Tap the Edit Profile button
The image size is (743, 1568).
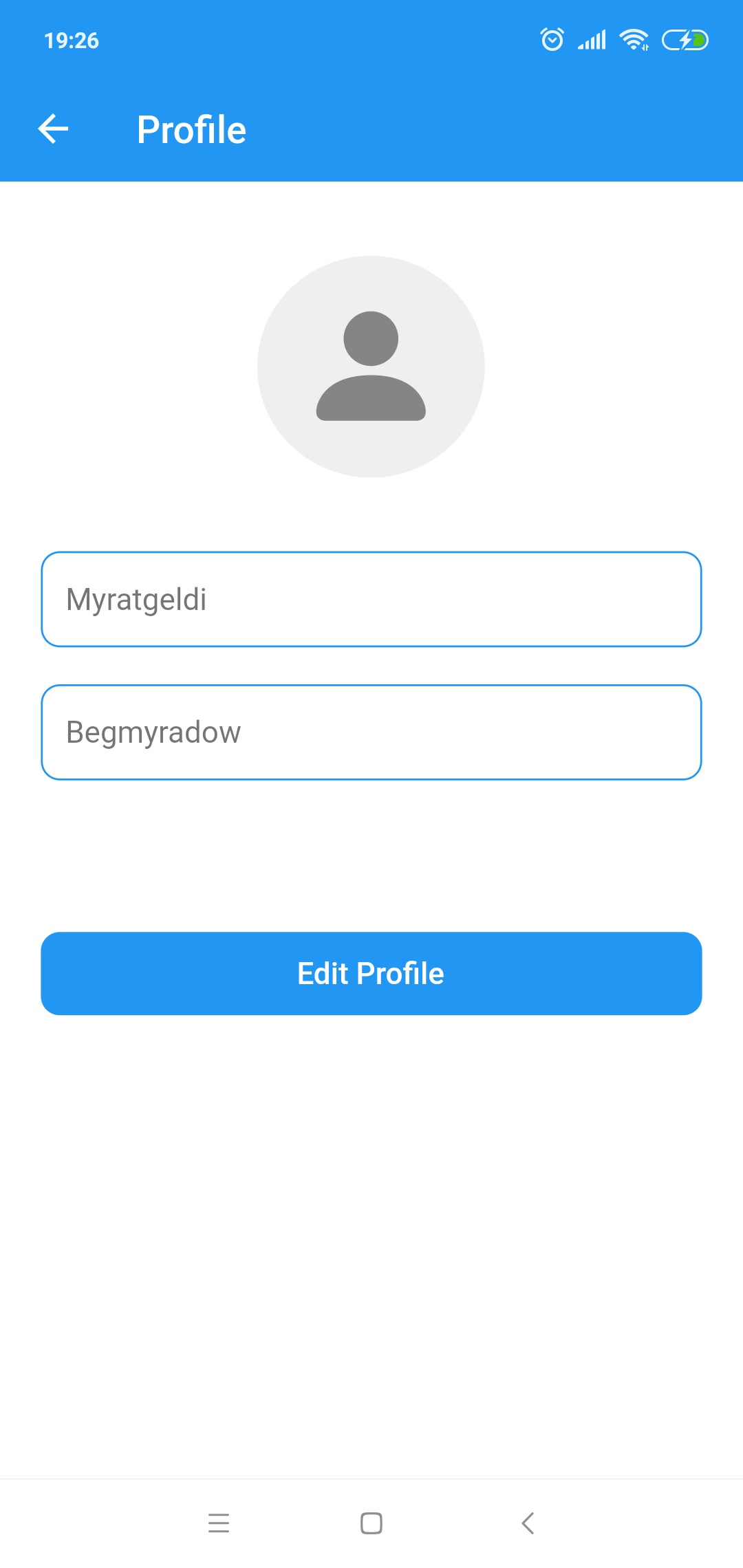[x=371, y=974]
